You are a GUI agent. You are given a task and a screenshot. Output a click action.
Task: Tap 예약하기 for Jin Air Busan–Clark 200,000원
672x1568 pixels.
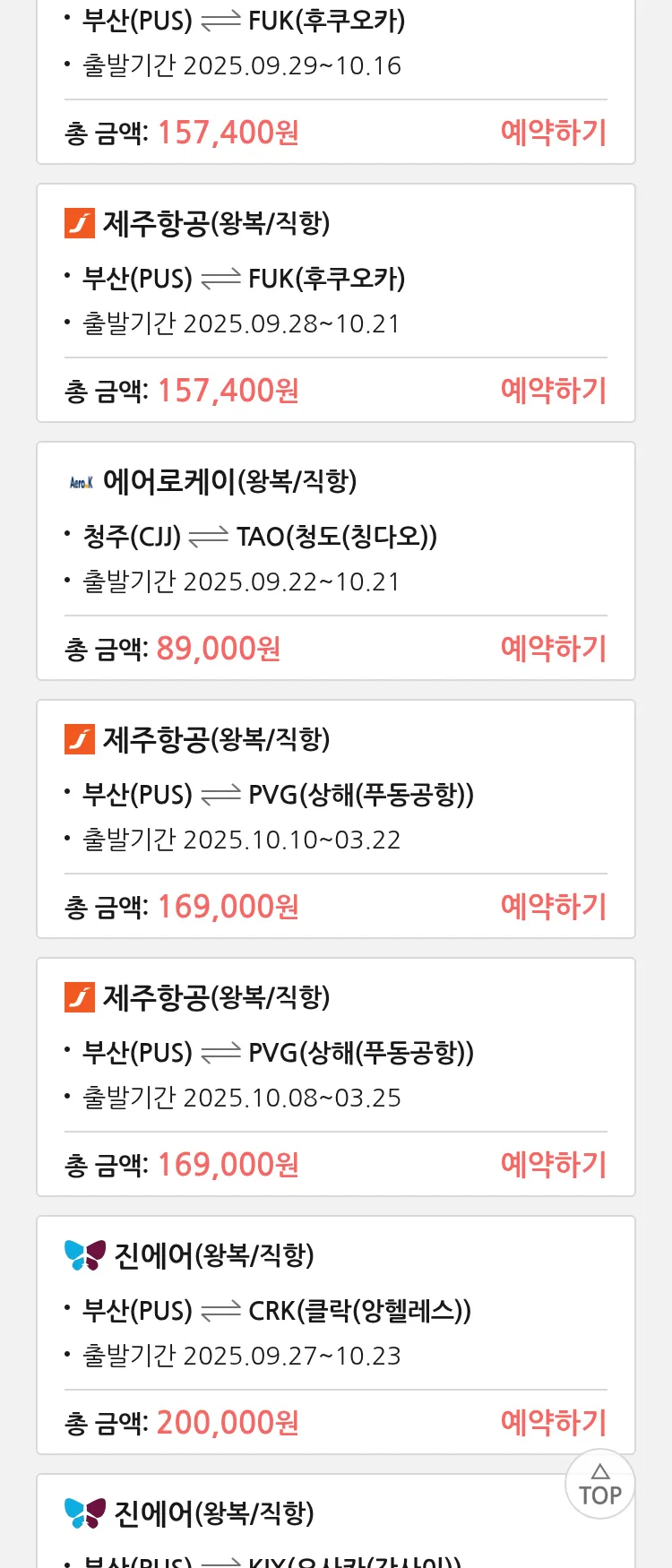pyautogui.click(x=553, y=1422)
